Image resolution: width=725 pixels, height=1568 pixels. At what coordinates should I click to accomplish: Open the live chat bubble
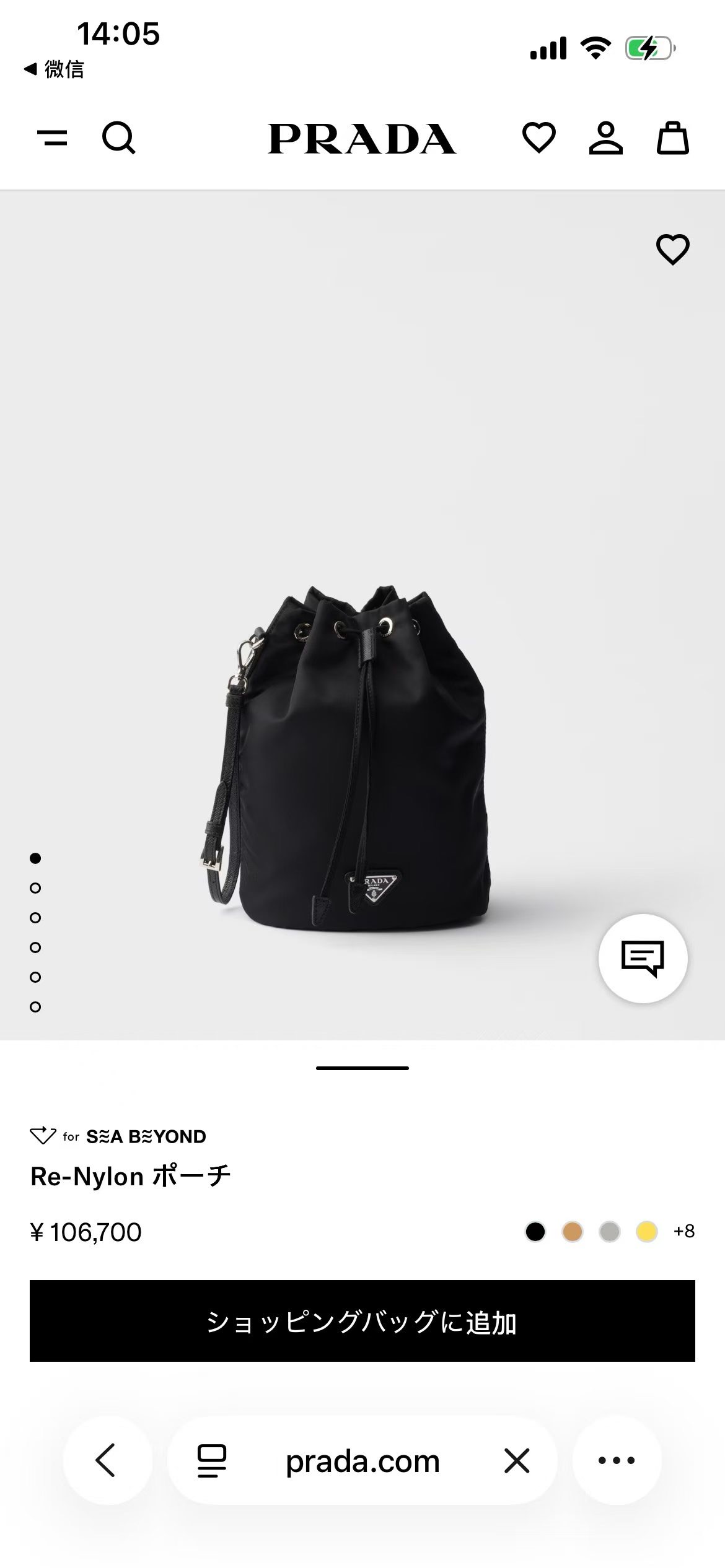(x=643, y=958)
